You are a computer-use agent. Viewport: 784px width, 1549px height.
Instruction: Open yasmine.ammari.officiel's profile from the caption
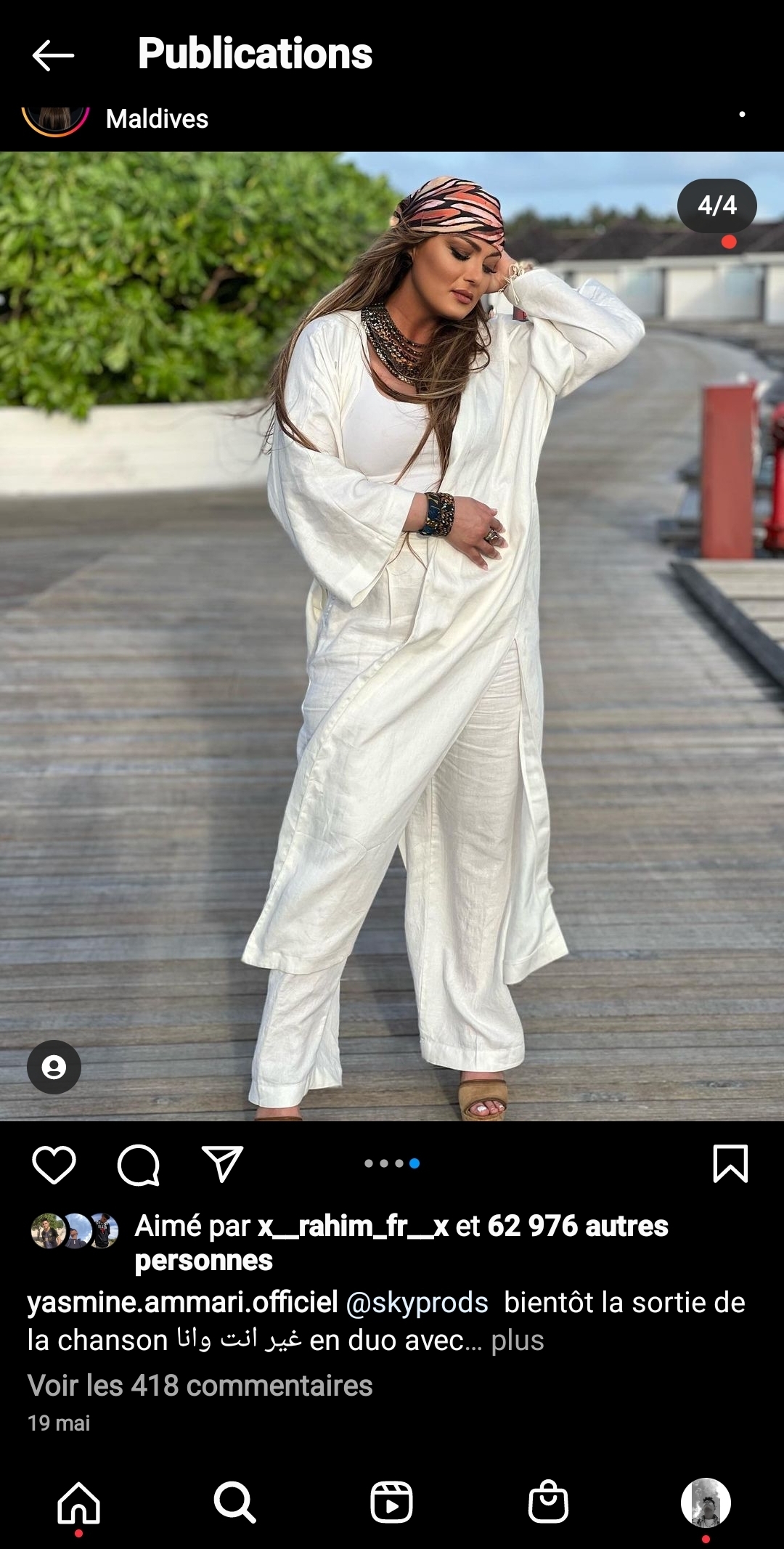[x=182, y=1302]
